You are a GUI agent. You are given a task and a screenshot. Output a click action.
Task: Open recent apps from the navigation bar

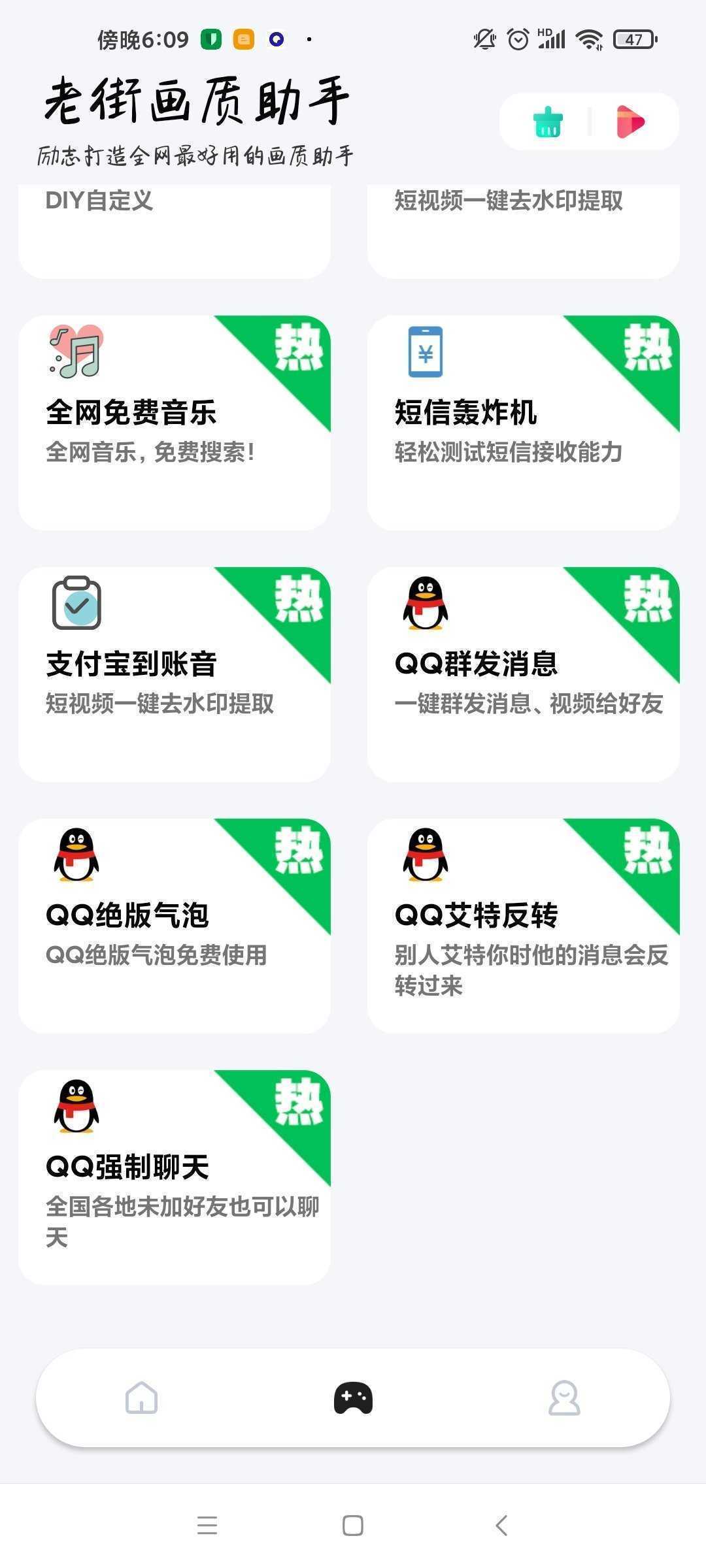207,1526
